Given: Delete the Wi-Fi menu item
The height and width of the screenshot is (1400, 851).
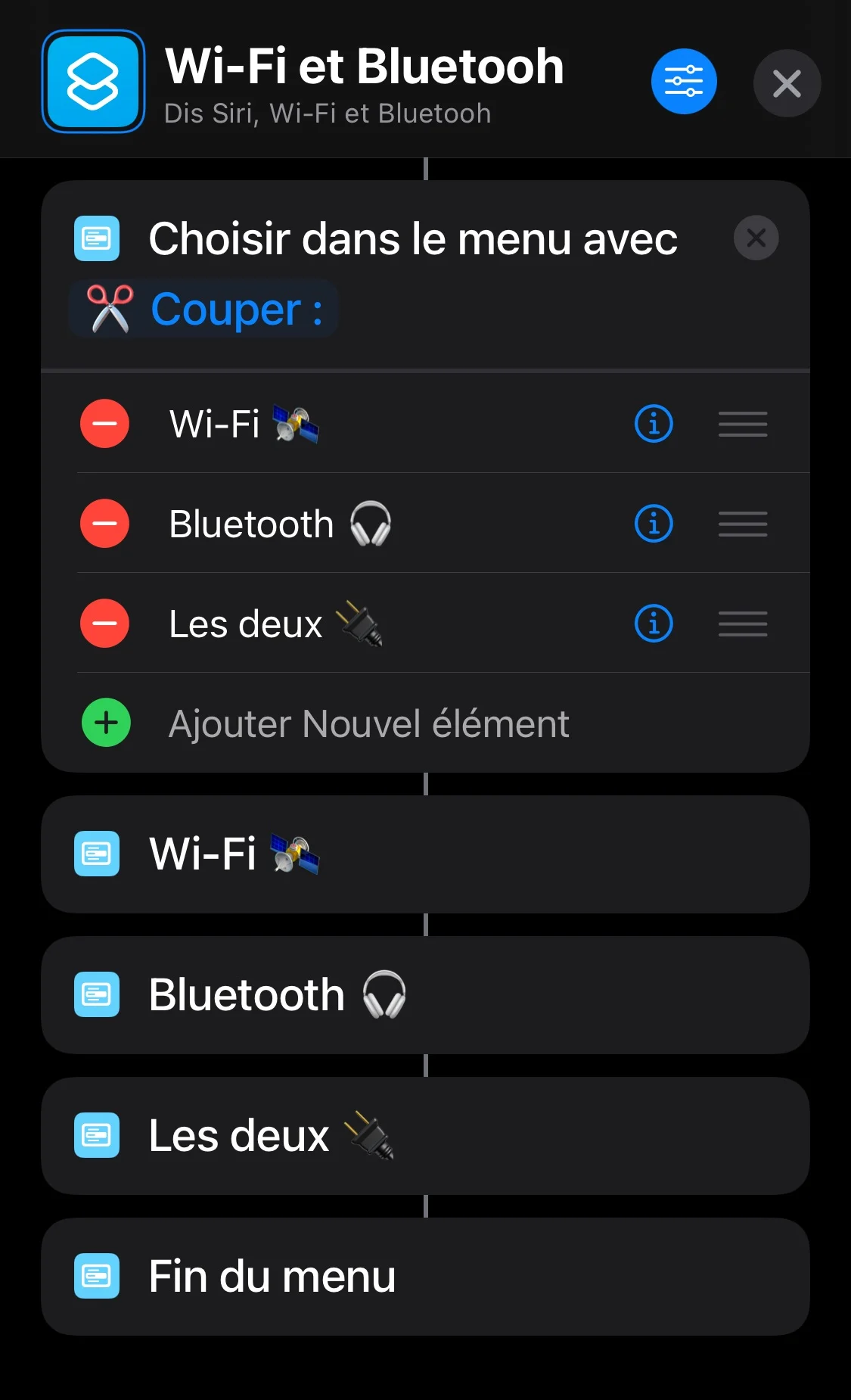Looking at the screenshot, I should point(104,424).
